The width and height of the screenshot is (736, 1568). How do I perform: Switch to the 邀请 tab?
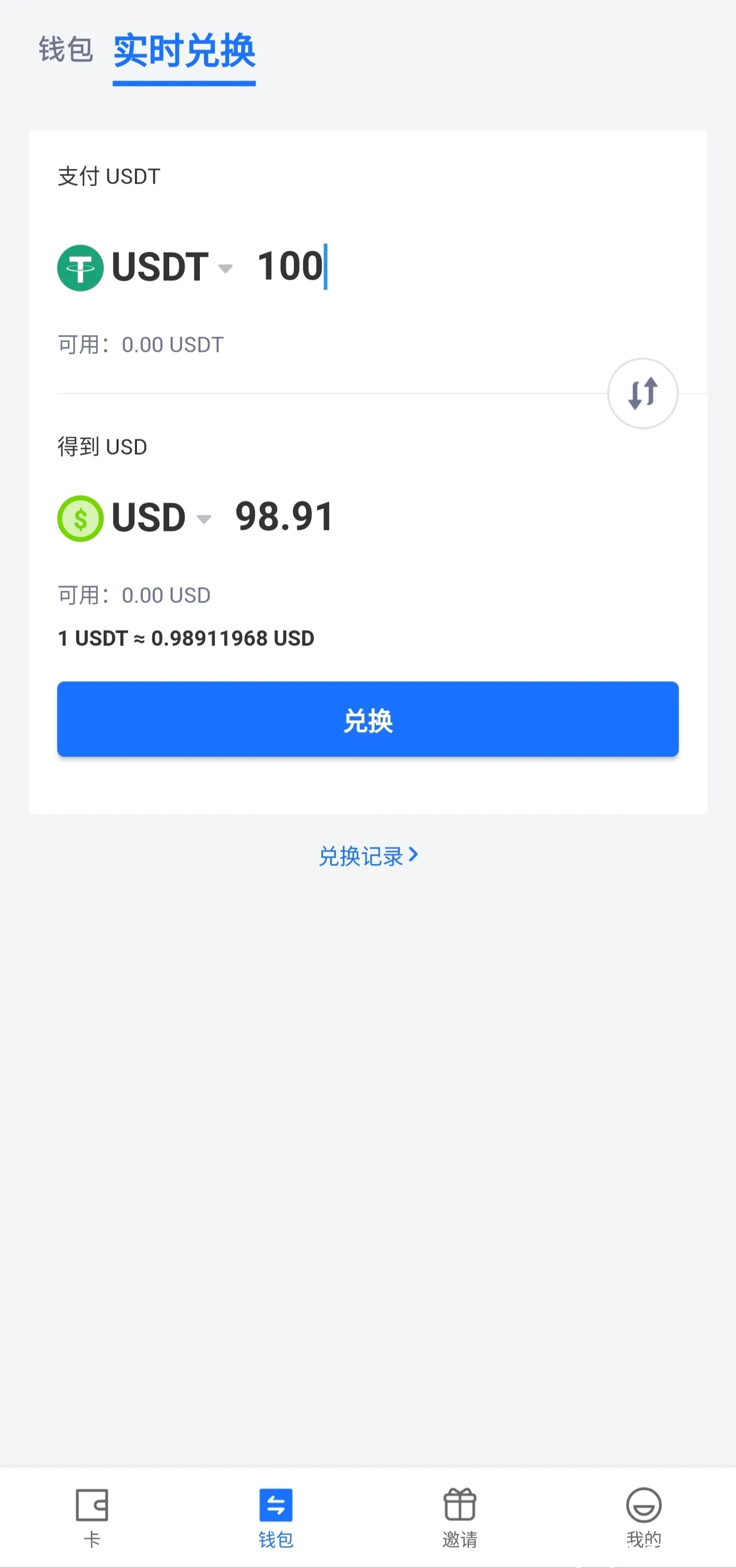pos(460,1517)
